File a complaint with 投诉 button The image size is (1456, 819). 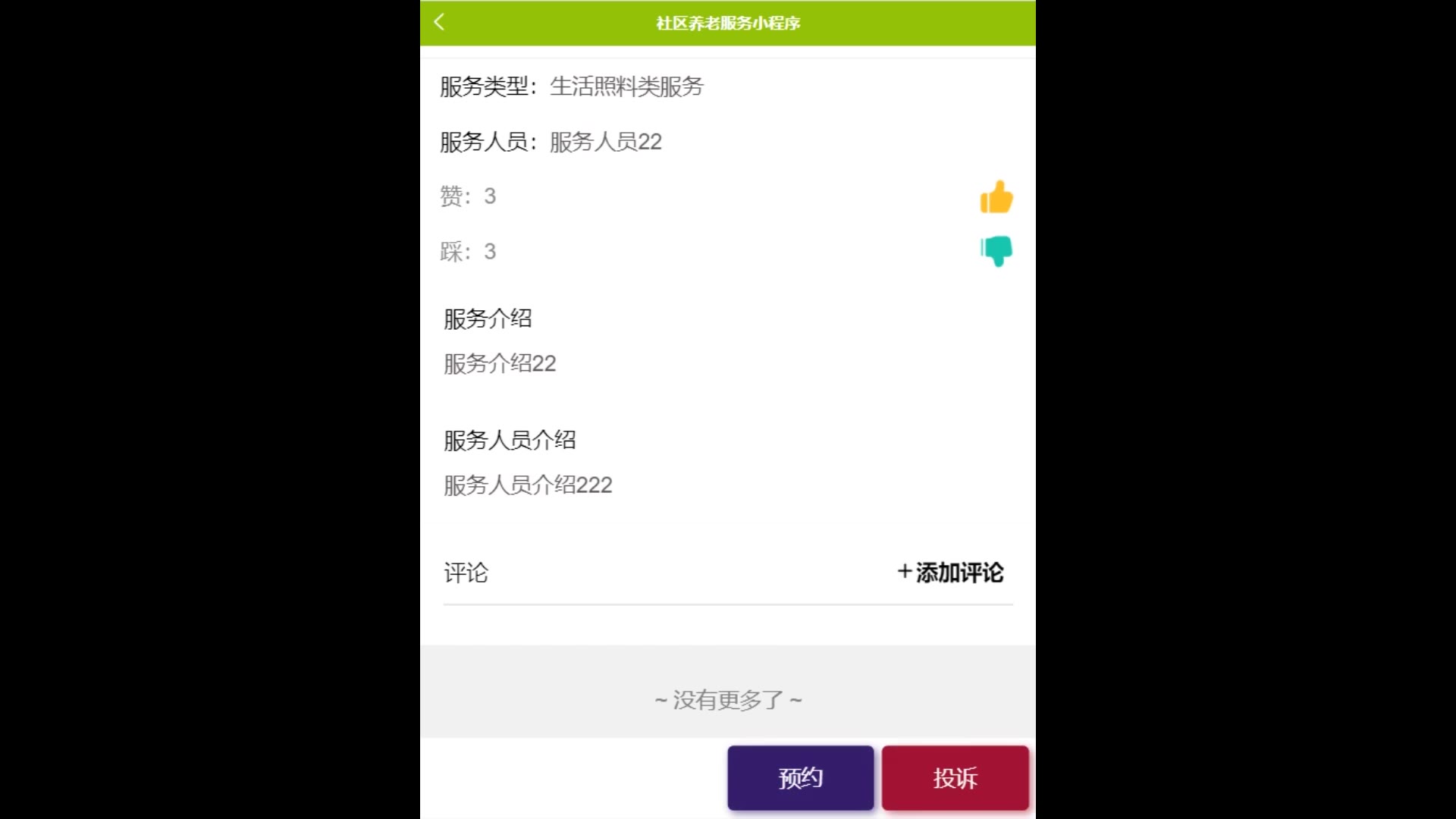click(955, 777)
